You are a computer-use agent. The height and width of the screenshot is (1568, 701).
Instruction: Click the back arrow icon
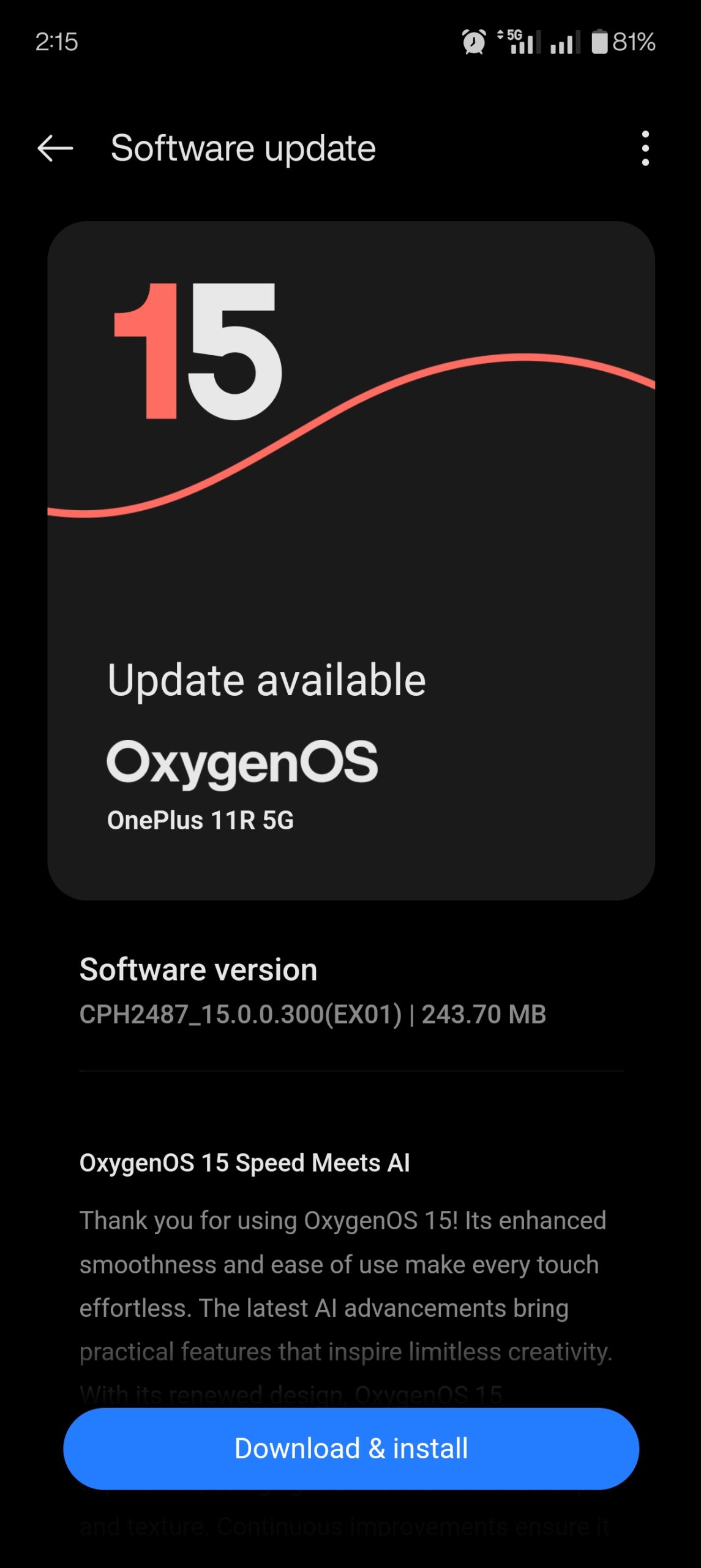tap(55, 147)
